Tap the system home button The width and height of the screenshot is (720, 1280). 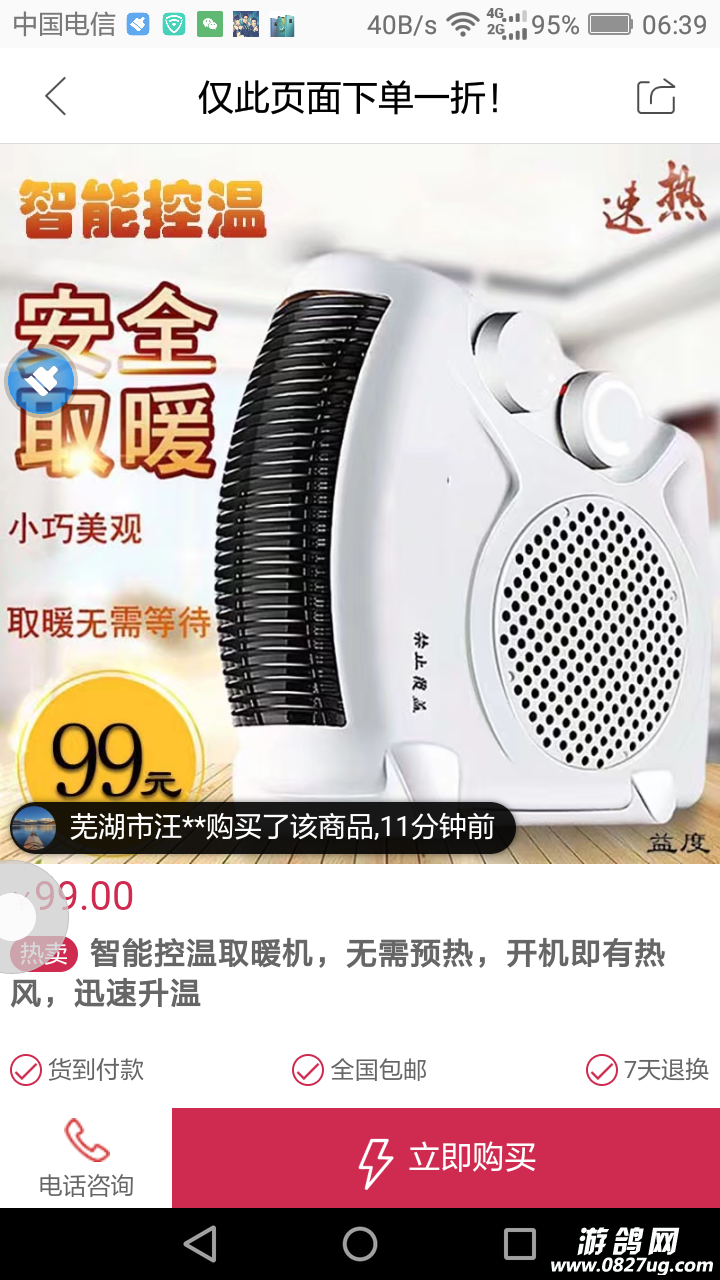[x=360, y=1244]
